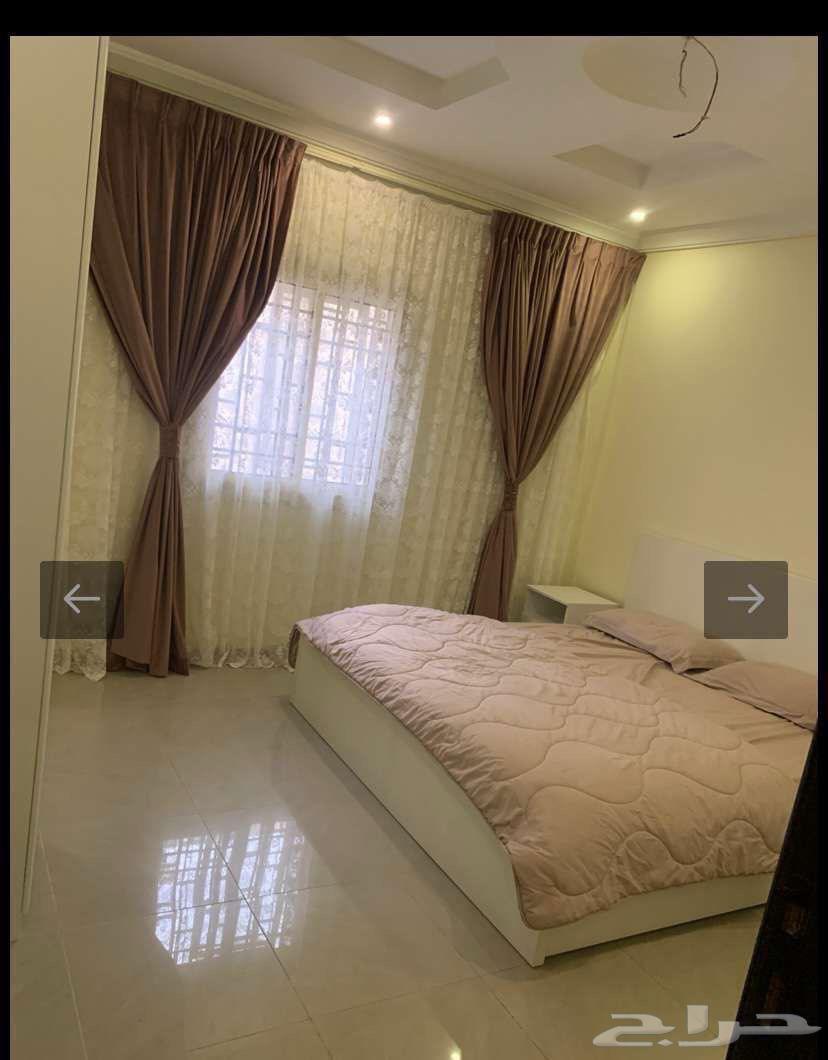The width and height of the screenshot is (828, 1060).
Task: Tap the back arrow inside its dark square
Action: [x=81, y=600]
